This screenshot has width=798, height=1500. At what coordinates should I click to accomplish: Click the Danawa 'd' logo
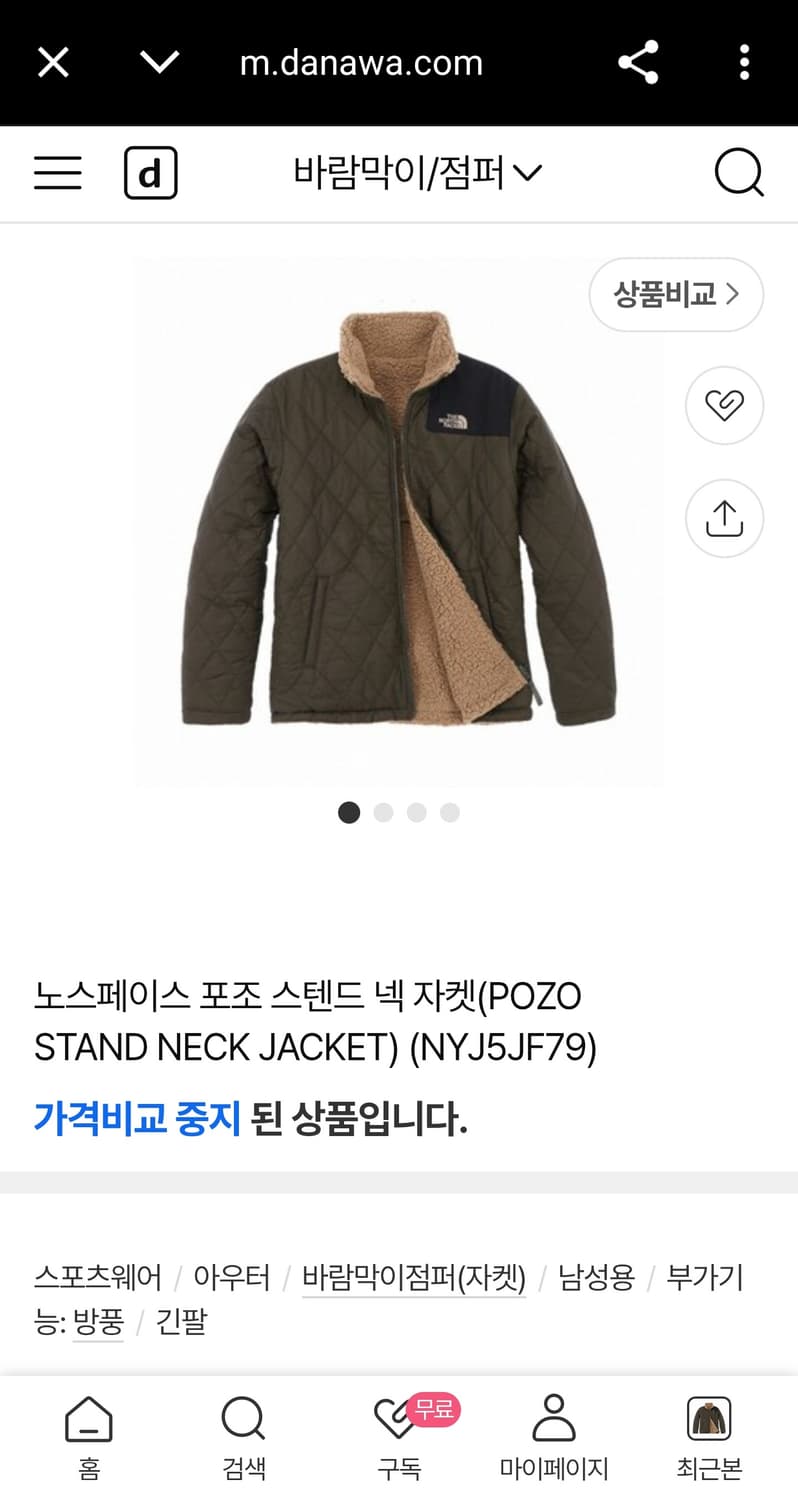point(151,172)
